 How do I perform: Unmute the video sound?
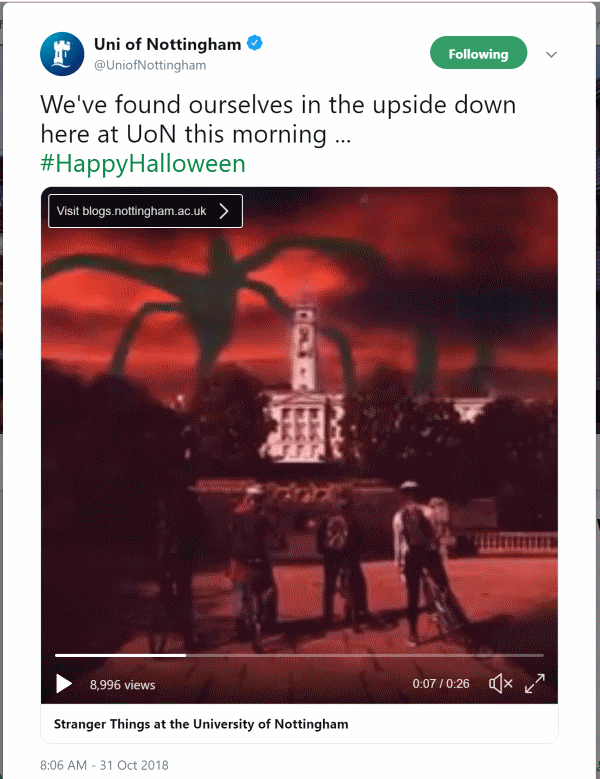pyautogui.click(x=500, y=684)
